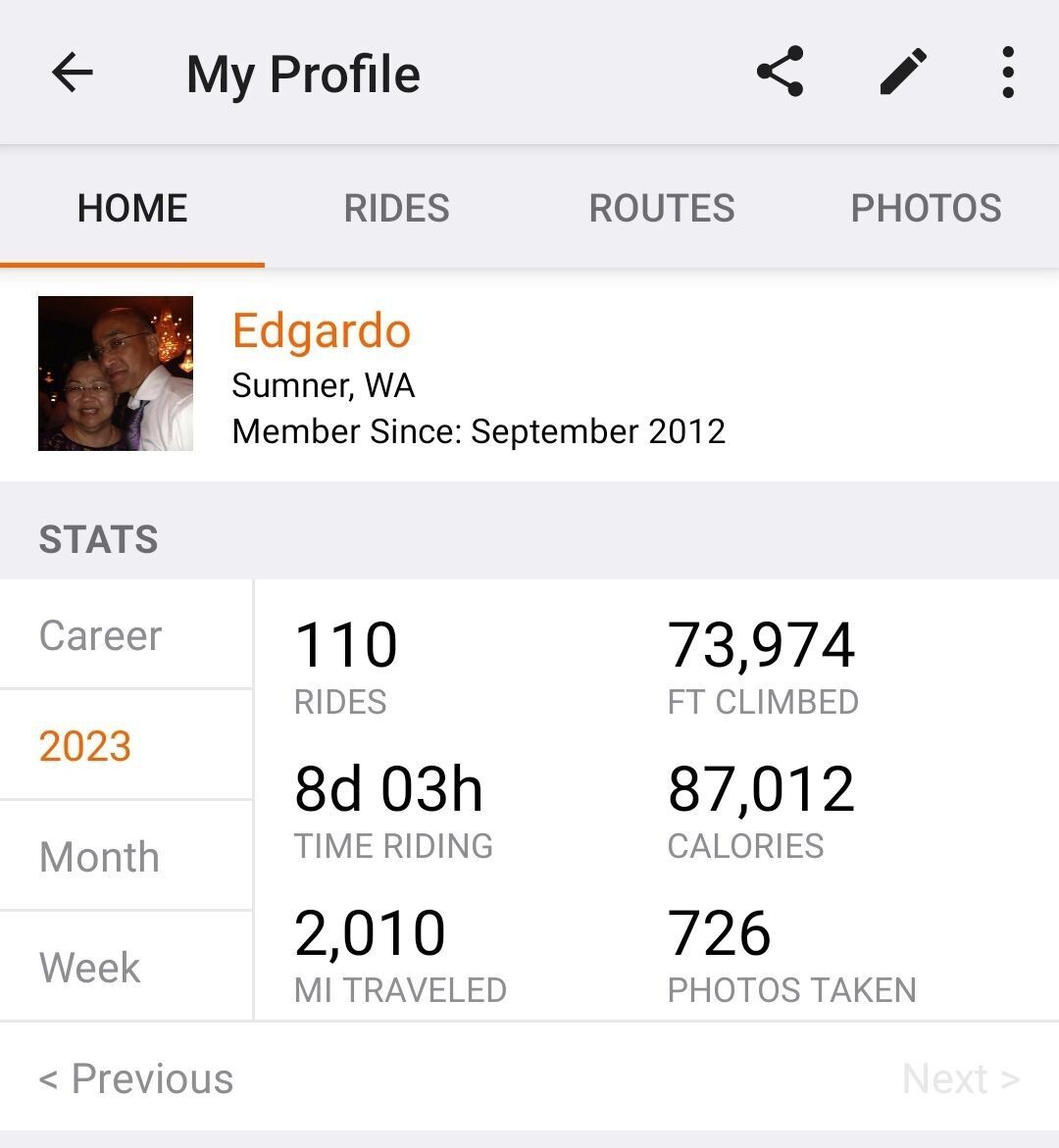View stats for the Month
Viewport: 1059px width, 1148px height.
click(99, 857)
